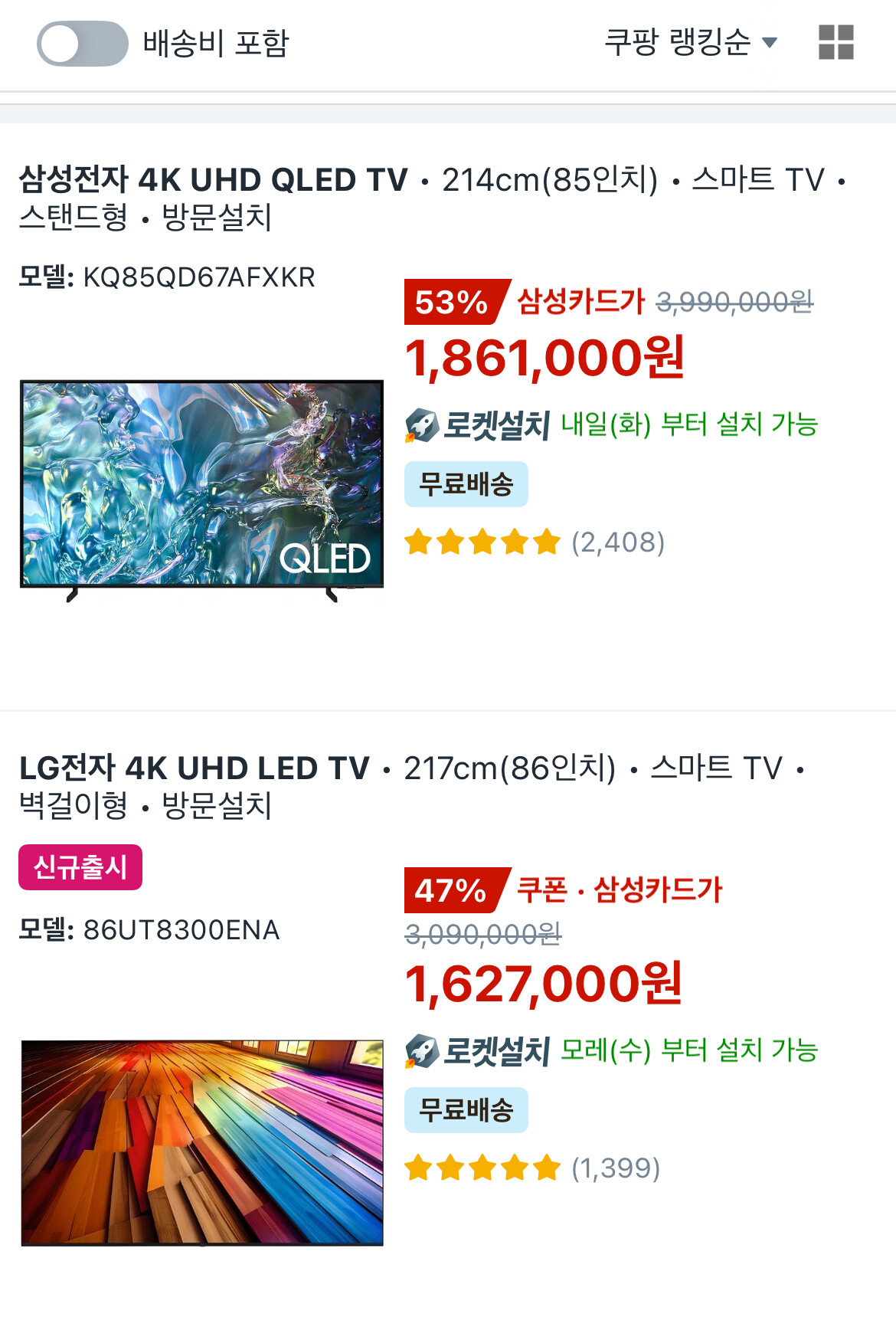Open the 쿠팡 랭킹순 sort dropdown
This screenshot has width=896, height=1330.
pyautogui.click(x=691, y=42)
